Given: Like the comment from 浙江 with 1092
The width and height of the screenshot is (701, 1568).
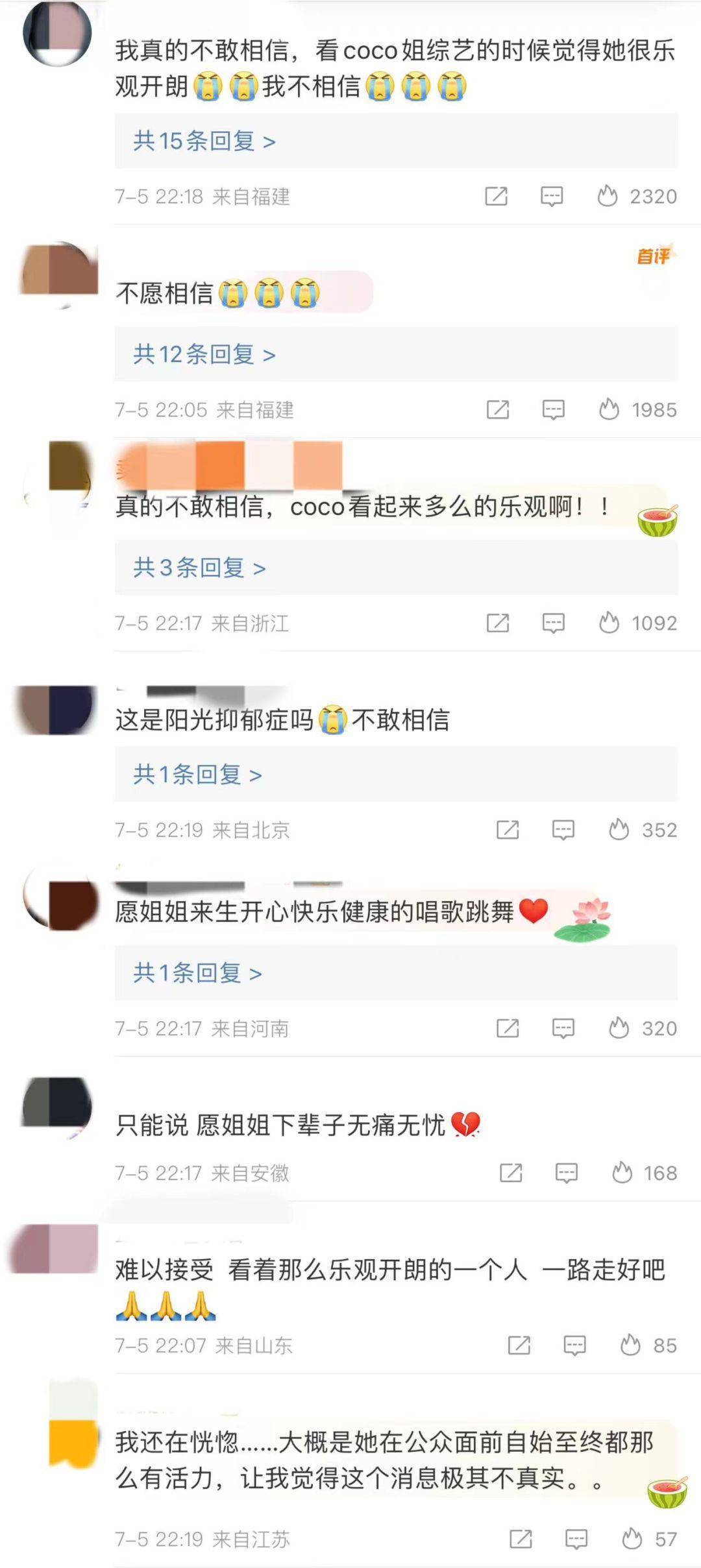Looking at the screenshot, I should tap(609, 623).
